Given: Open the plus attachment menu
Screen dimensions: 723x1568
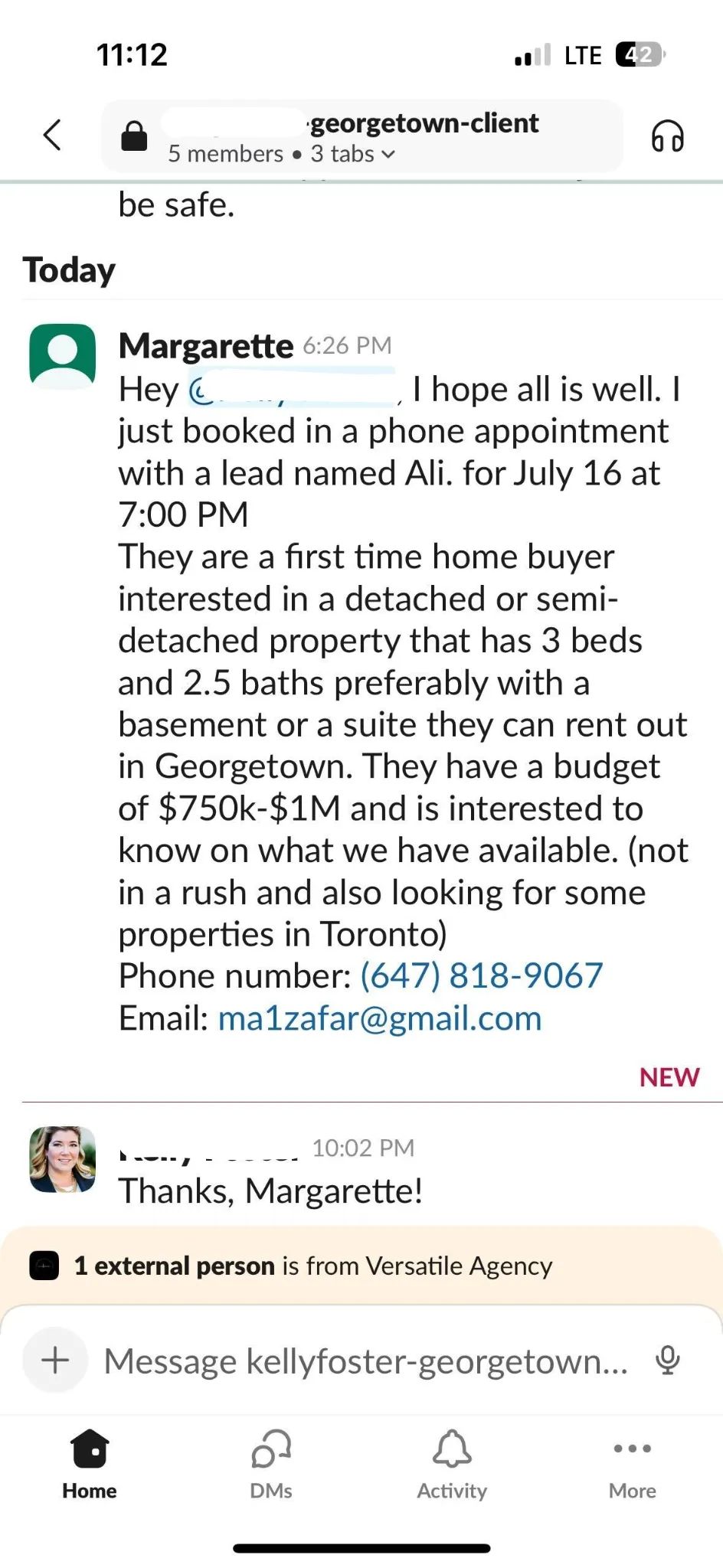Looking at the screenshot, I should point(55,1361).
